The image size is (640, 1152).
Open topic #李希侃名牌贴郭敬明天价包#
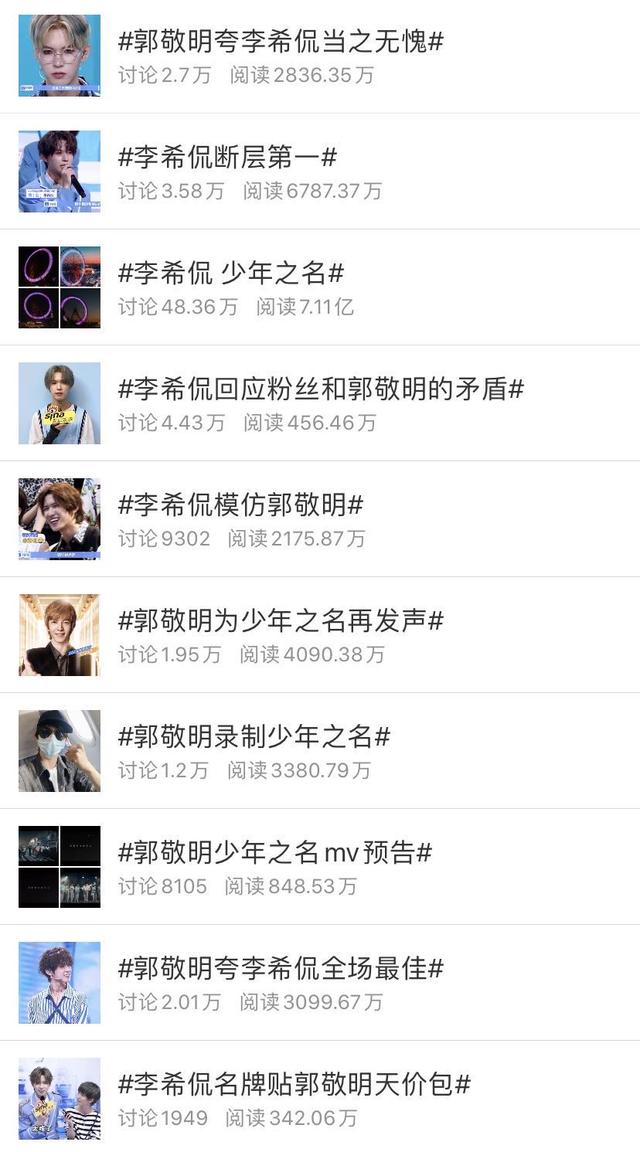click(x=294, y=1084)
